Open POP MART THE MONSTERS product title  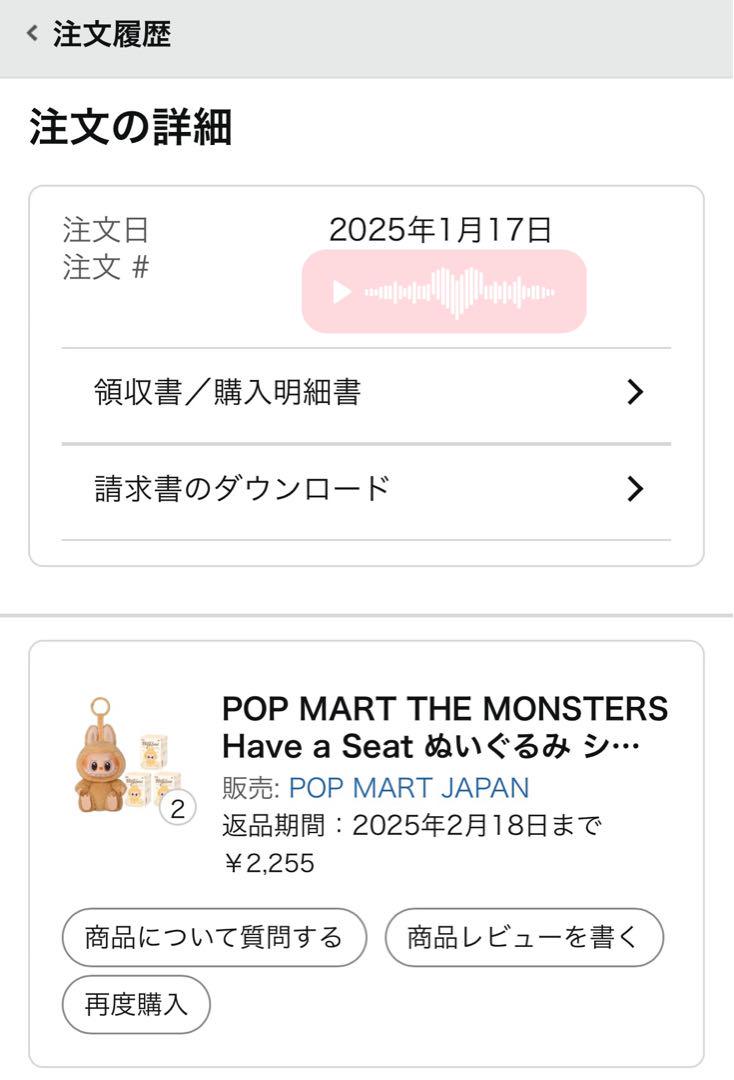tap(444, 727)
